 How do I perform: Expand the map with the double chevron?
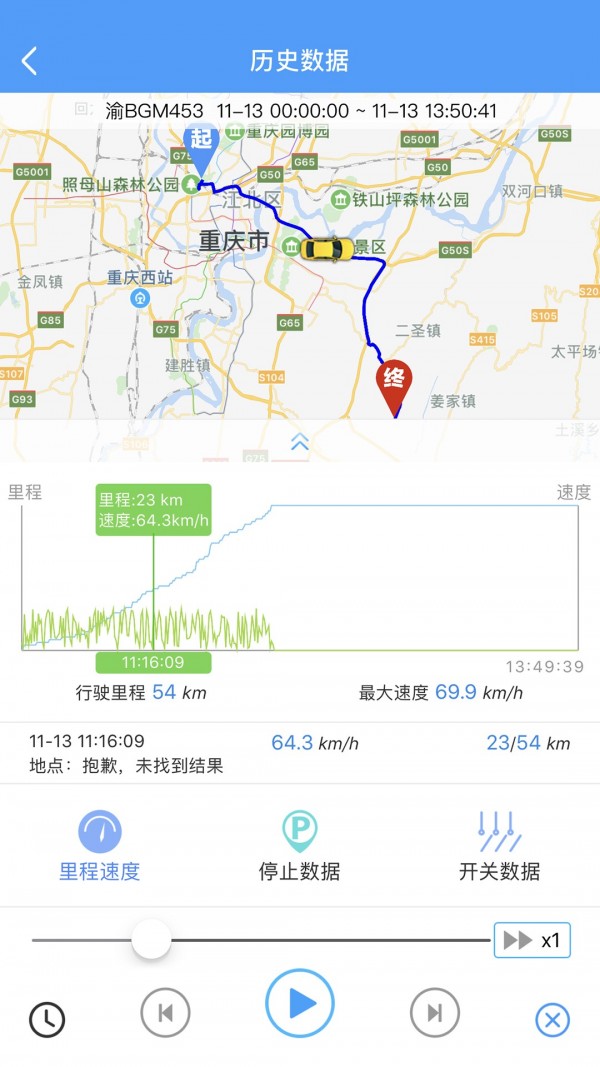(299, 442)
